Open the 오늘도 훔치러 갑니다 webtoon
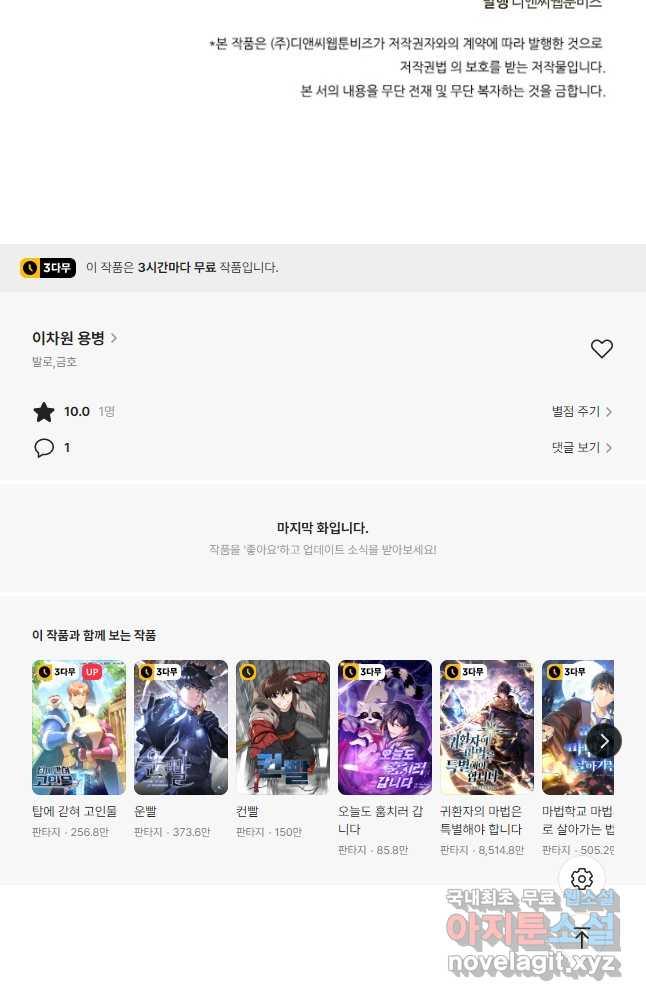The height and width of the screenshot is (1001, 646). click(x=385, y=727)
